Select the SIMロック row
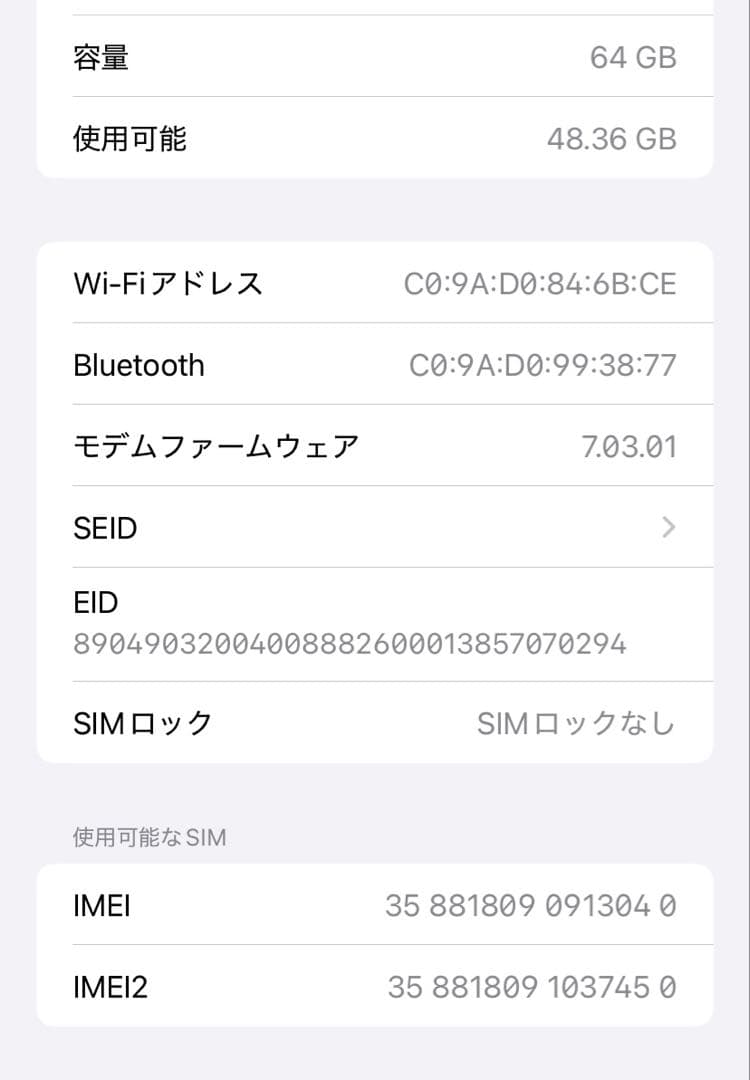Viewport: 750px width, 1080px height. pyautogui.click(x=375, y=723)
